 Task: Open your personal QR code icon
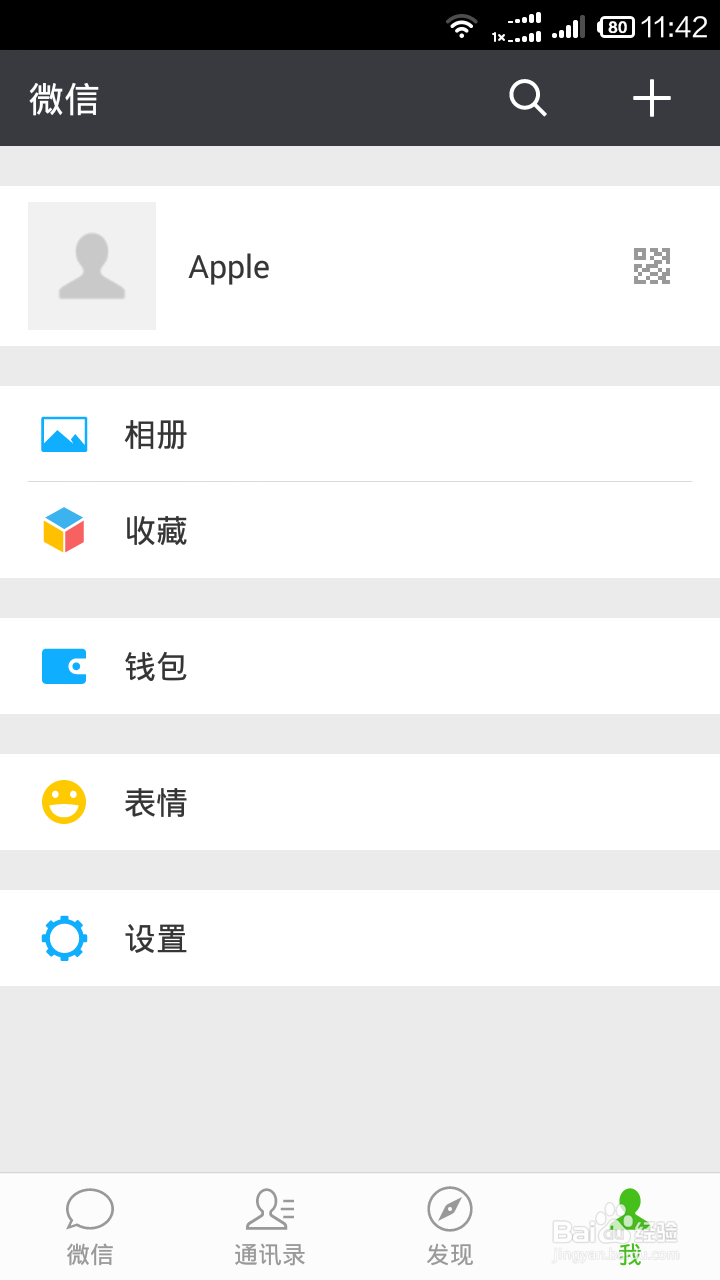point(651,266)
